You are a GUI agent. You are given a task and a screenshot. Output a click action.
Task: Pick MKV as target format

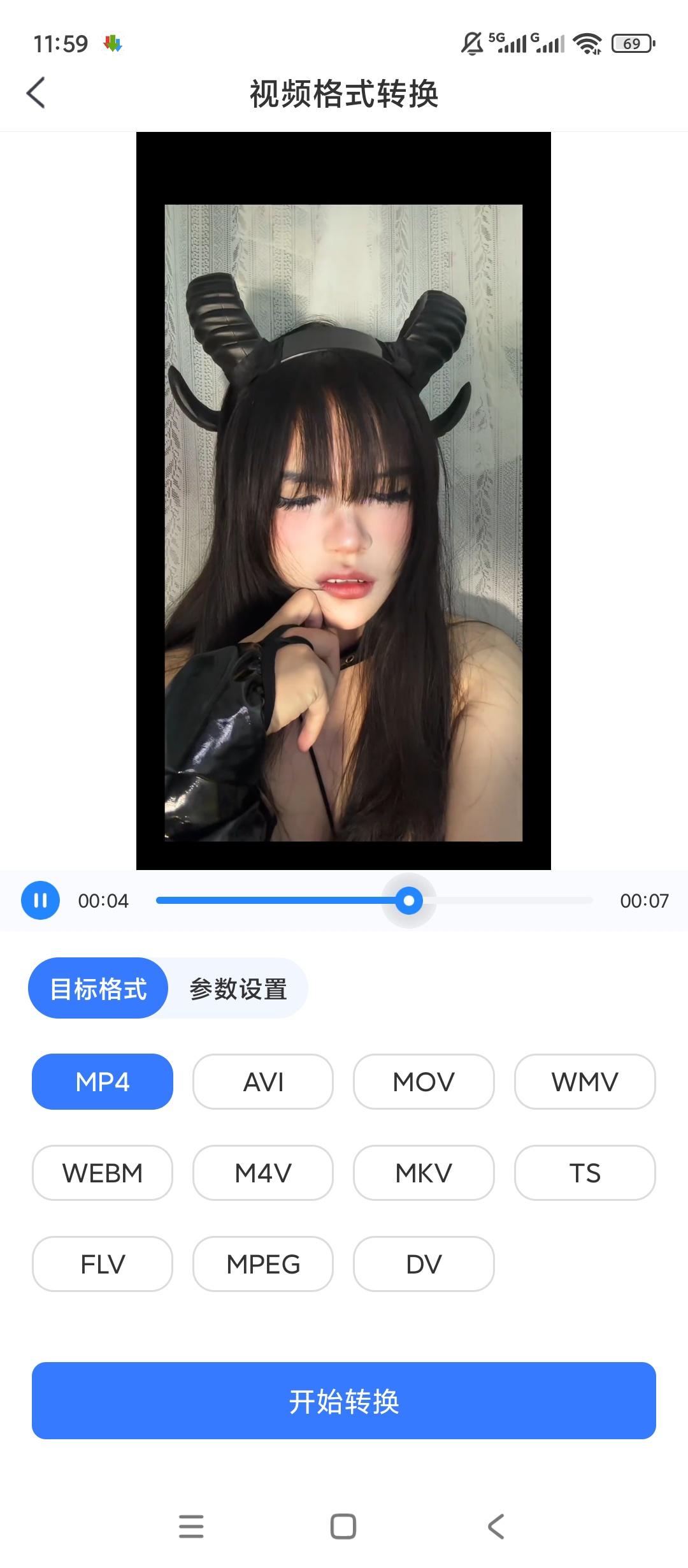(x=424, y=1173)
